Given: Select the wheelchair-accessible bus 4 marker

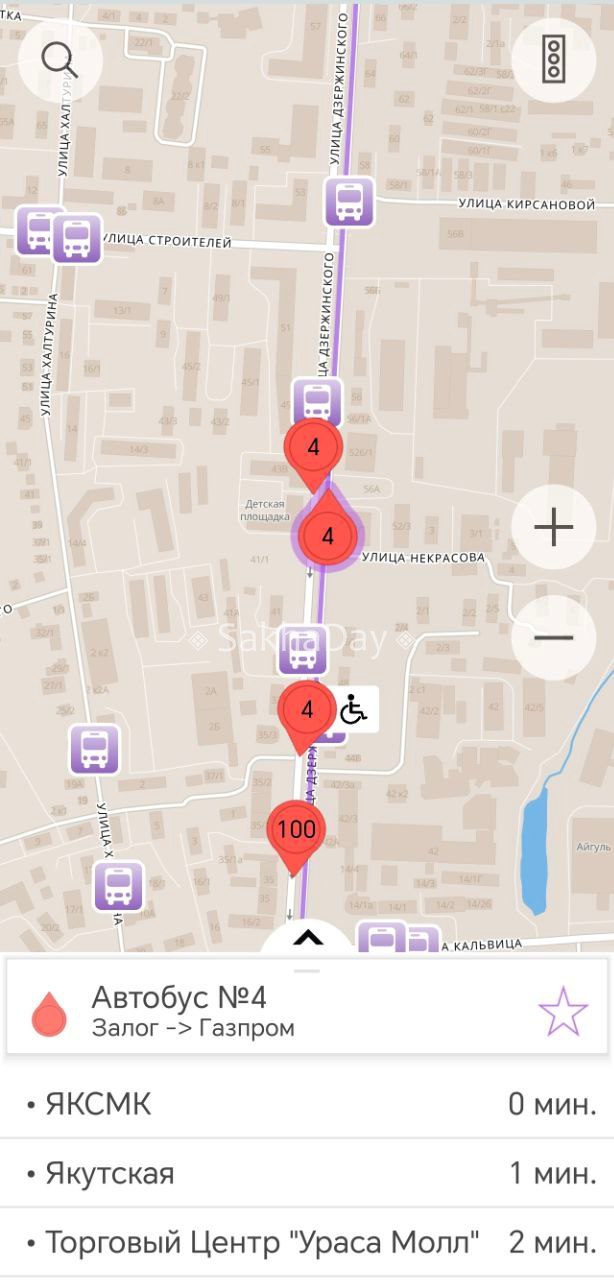Looking at the screenshot, I should (308, 710).
